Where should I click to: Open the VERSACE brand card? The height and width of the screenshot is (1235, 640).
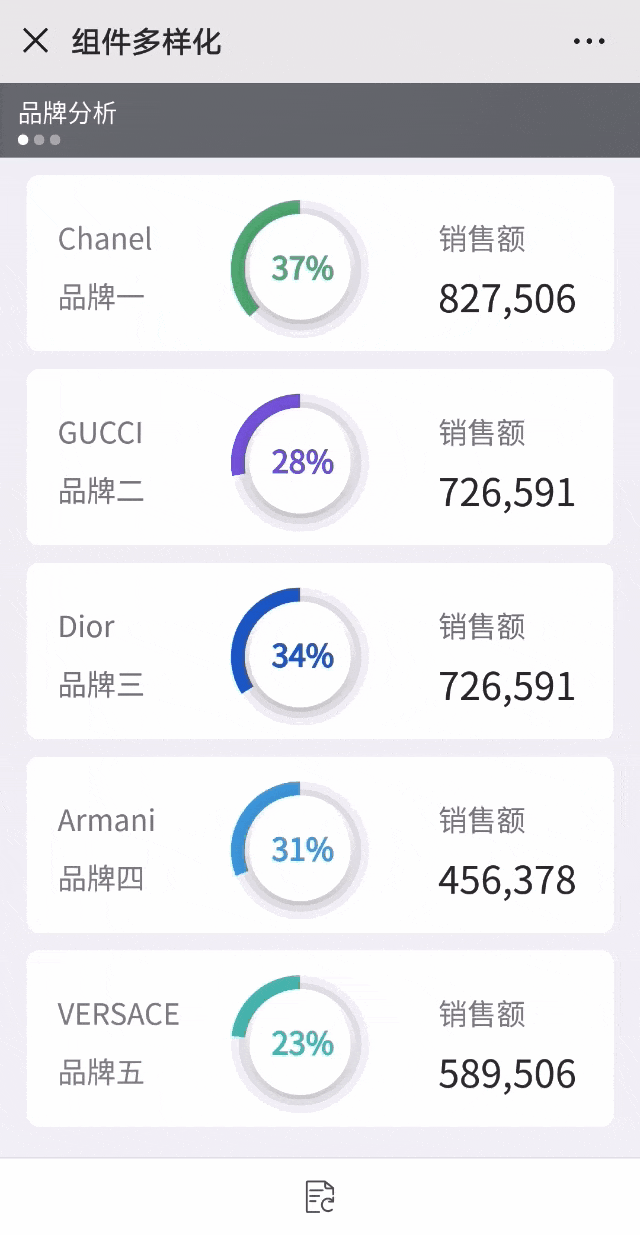[320, 1038]
